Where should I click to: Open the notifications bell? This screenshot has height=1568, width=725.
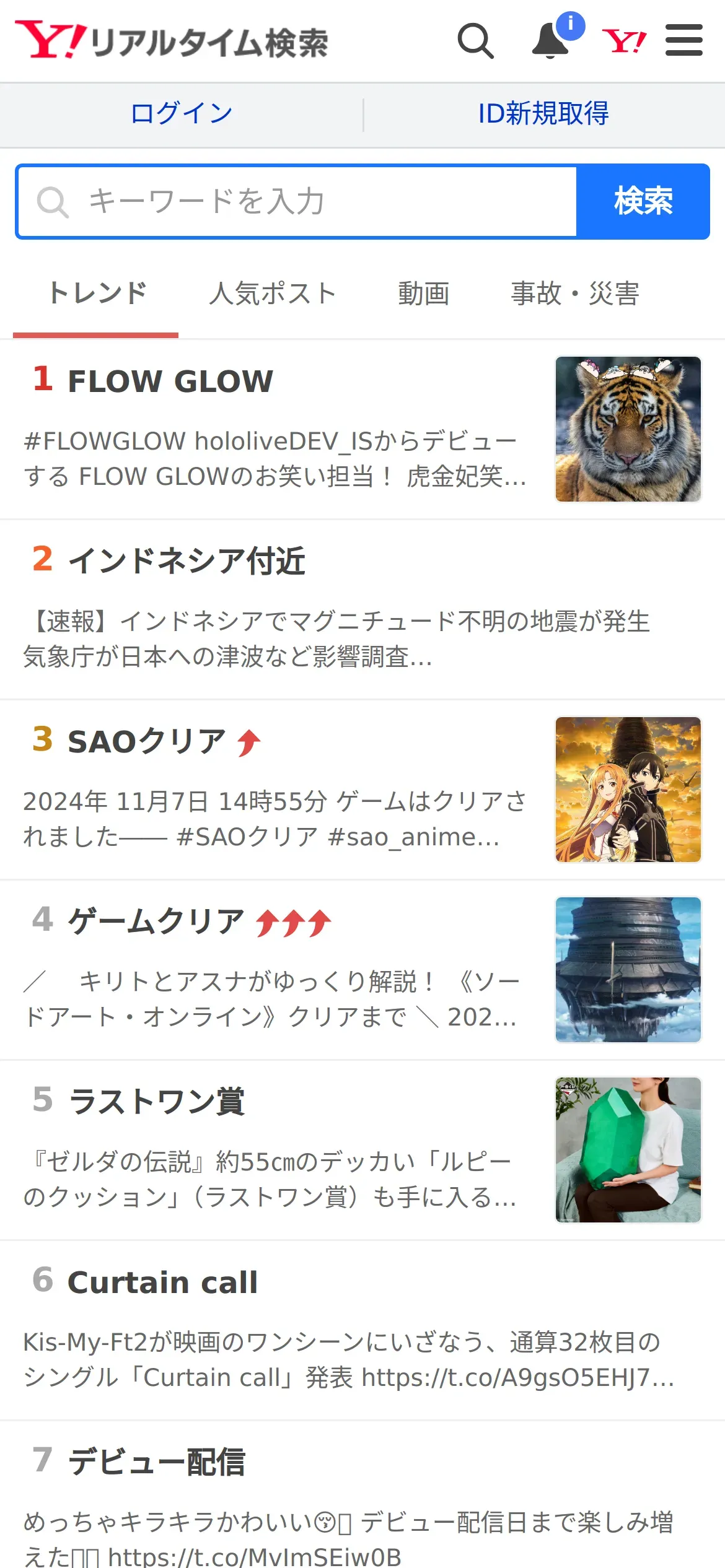coord(551,41)
